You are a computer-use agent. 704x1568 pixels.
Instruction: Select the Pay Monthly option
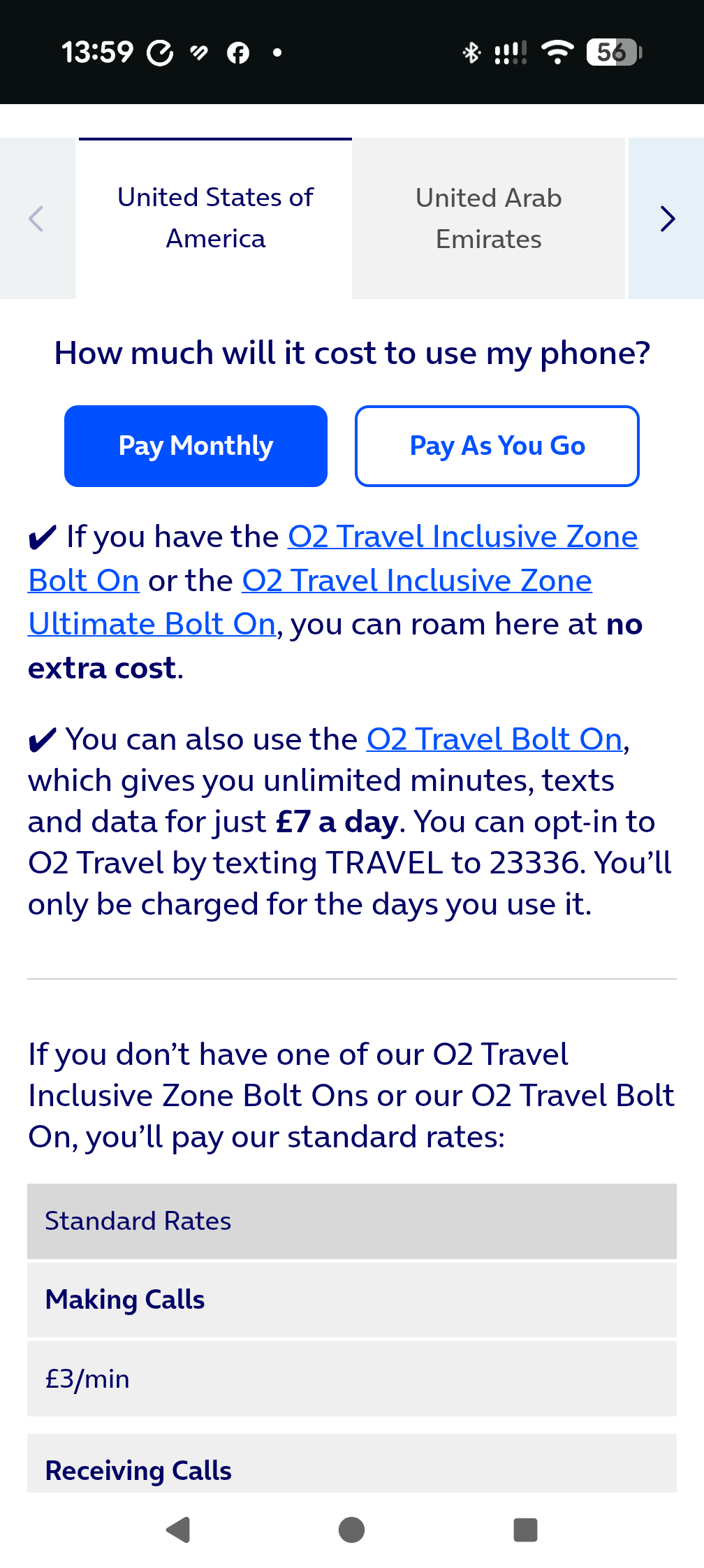(196, 445)
